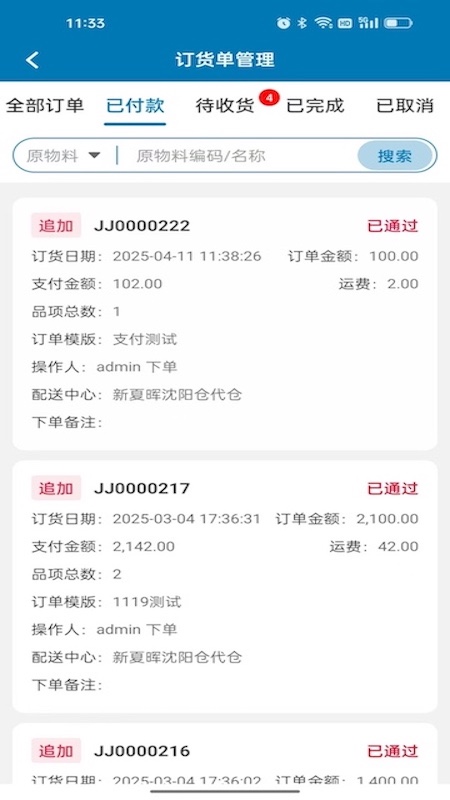
Task: Switch to the 已完成 tab
Action: click(x=315, y=106)
